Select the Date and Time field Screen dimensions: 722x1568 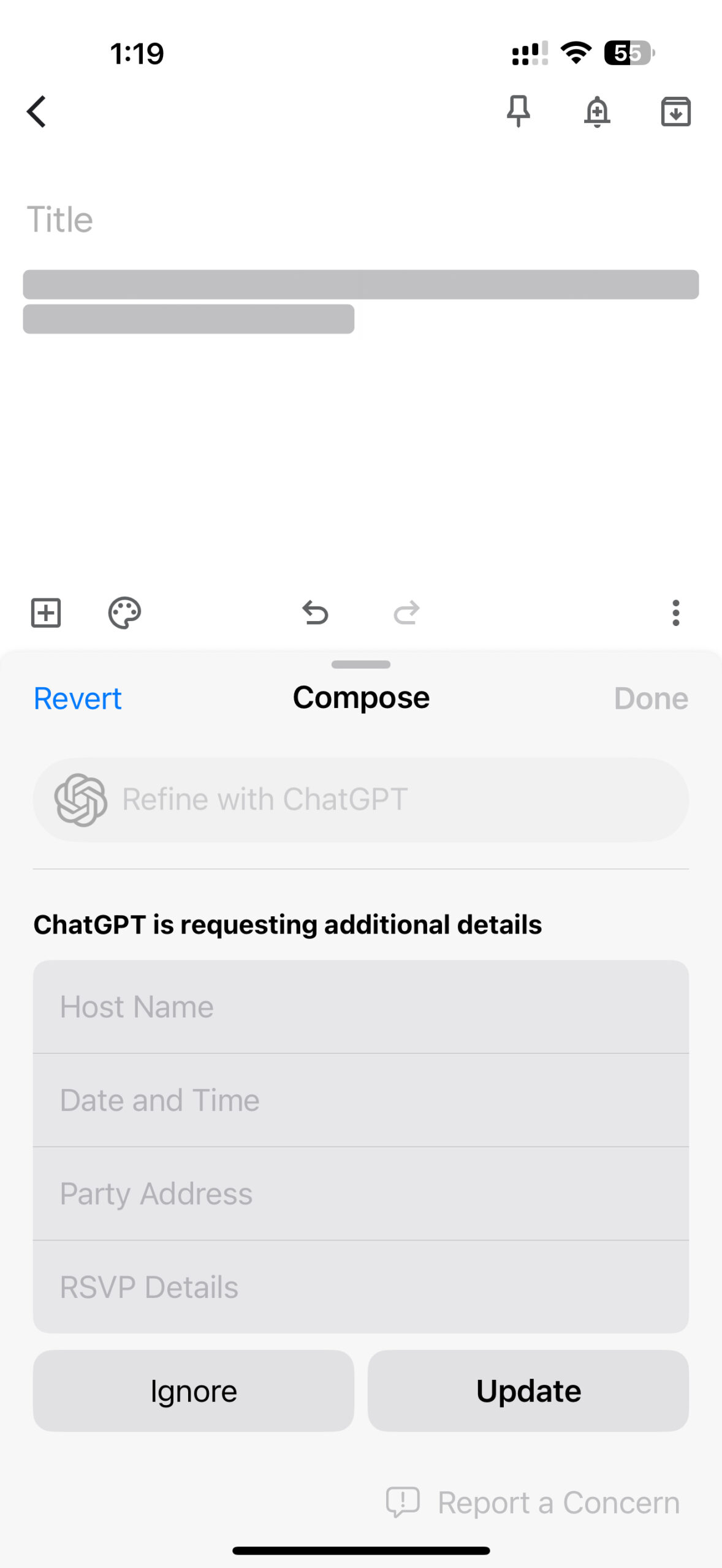(x=360, y=1100)
